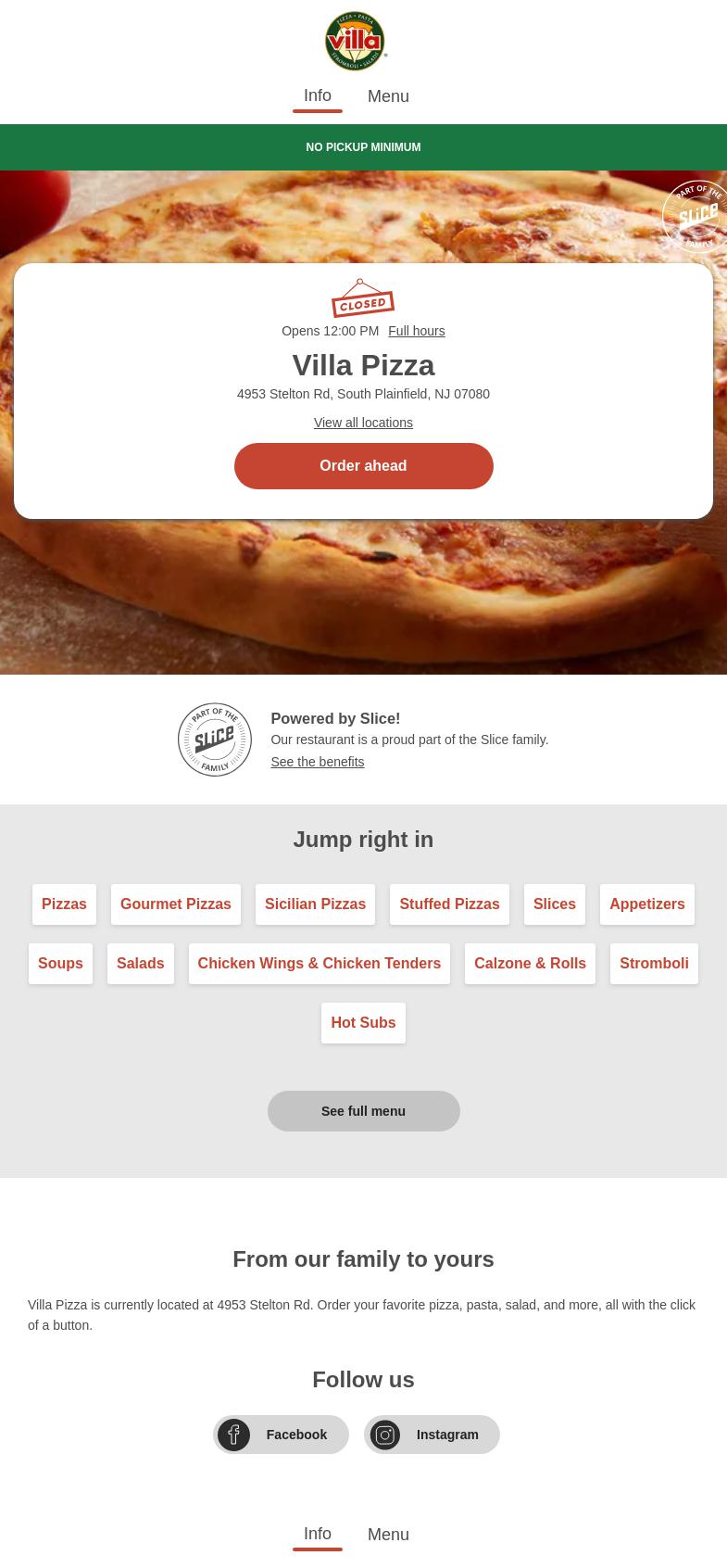
Task: Open the Full hours link
Action: [x=416, y=331]
